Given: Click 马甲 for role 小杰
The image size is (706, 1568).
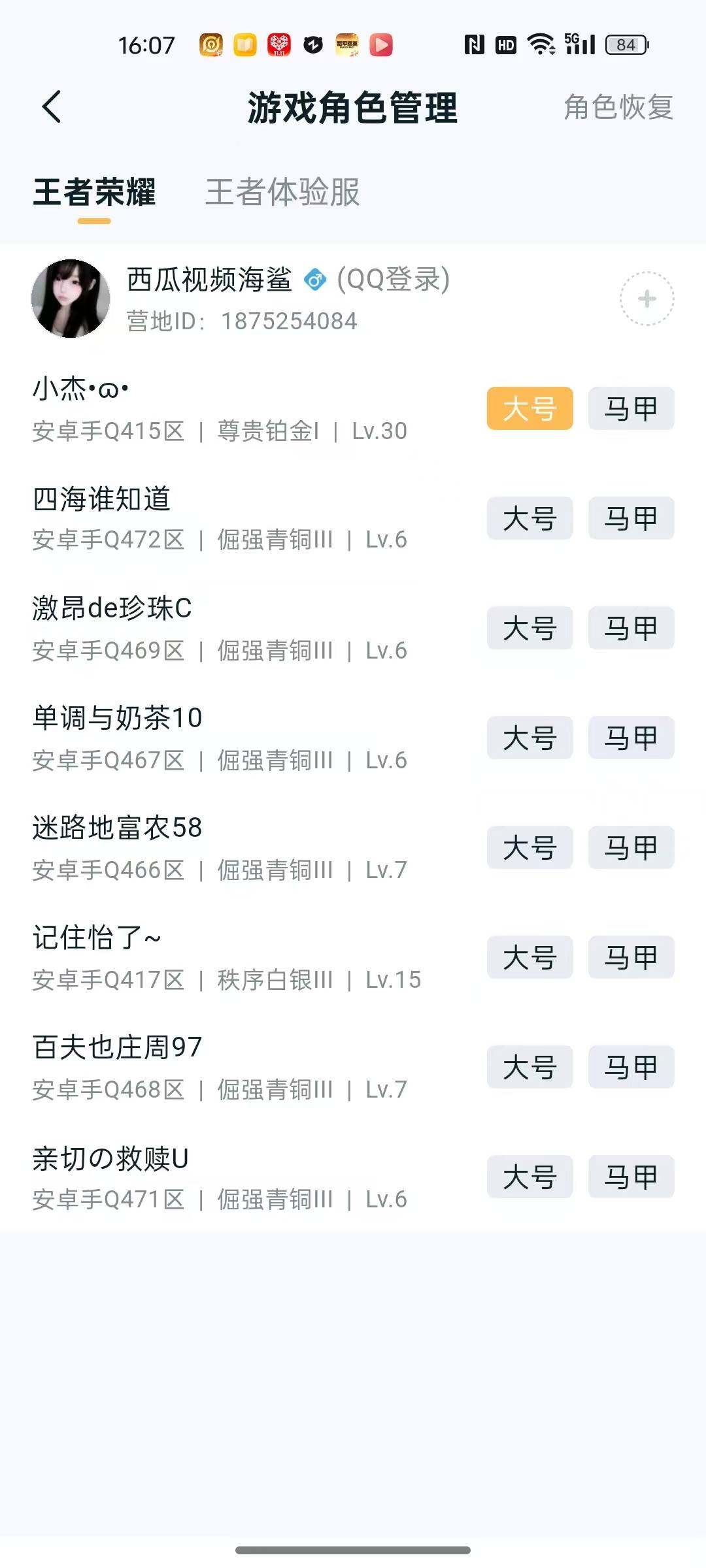Looking at the screenshot, I should pyautogui.click(x=630, y=408).
